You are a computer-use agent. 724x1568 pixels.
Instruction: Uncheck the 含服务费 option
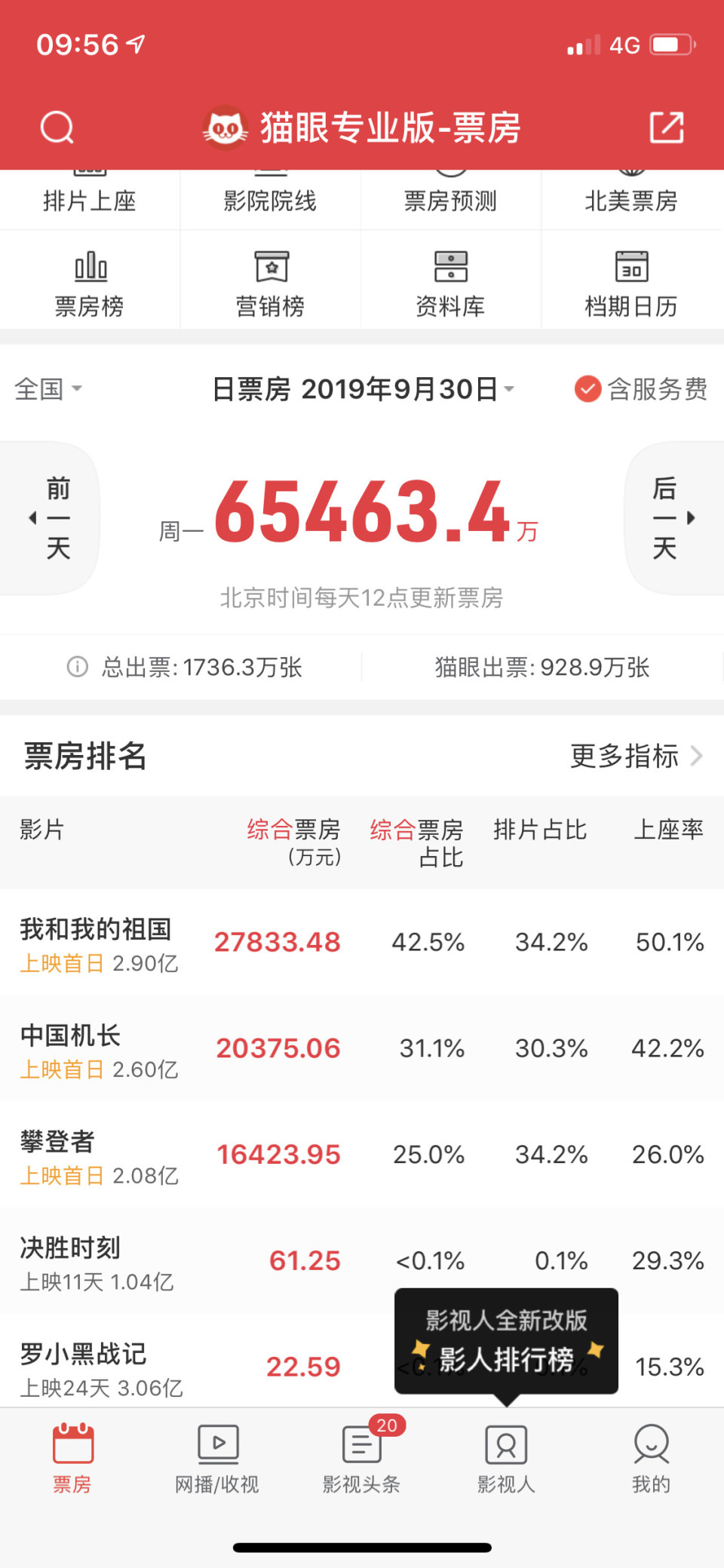click(x=640, y=389)
